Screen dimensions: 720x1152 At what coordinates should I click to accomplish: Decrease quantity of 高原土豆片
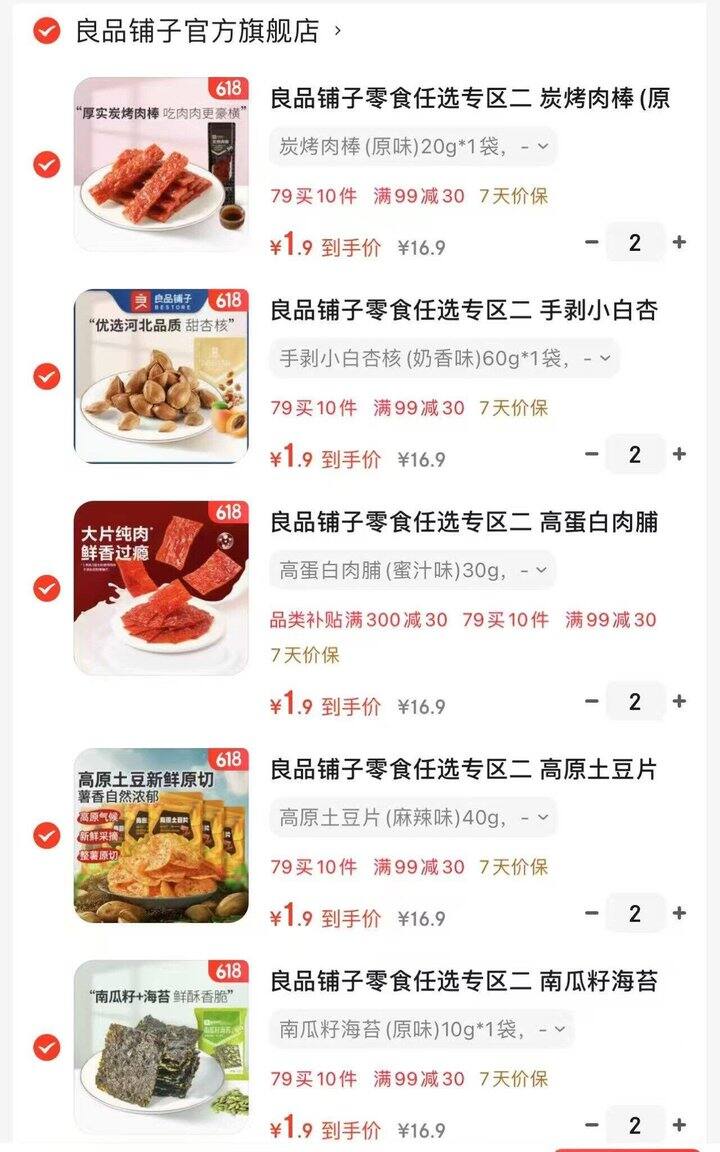[x=591, y=913]
